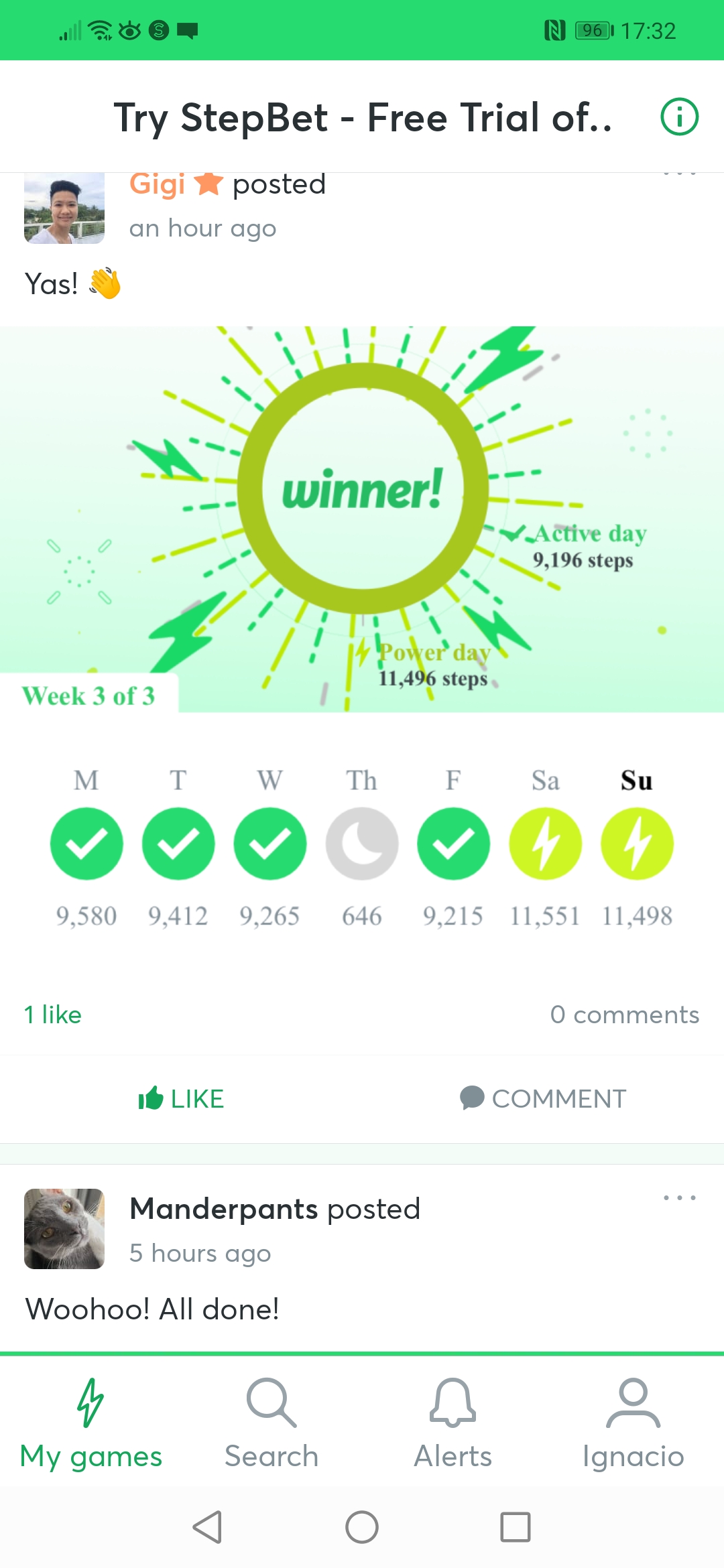Open the game info icon

pos(679,117)
